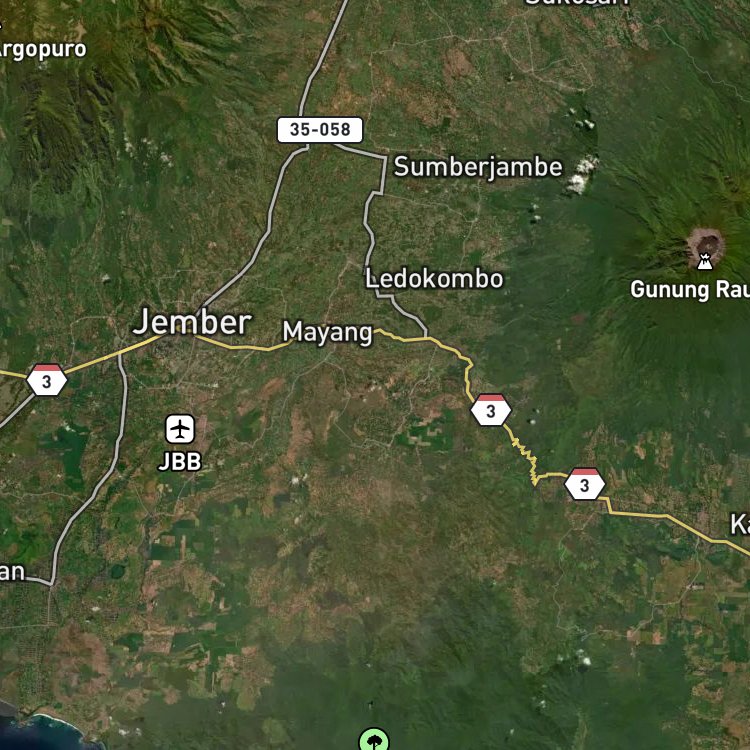Select the JBB airport marker

pos(180,429)
